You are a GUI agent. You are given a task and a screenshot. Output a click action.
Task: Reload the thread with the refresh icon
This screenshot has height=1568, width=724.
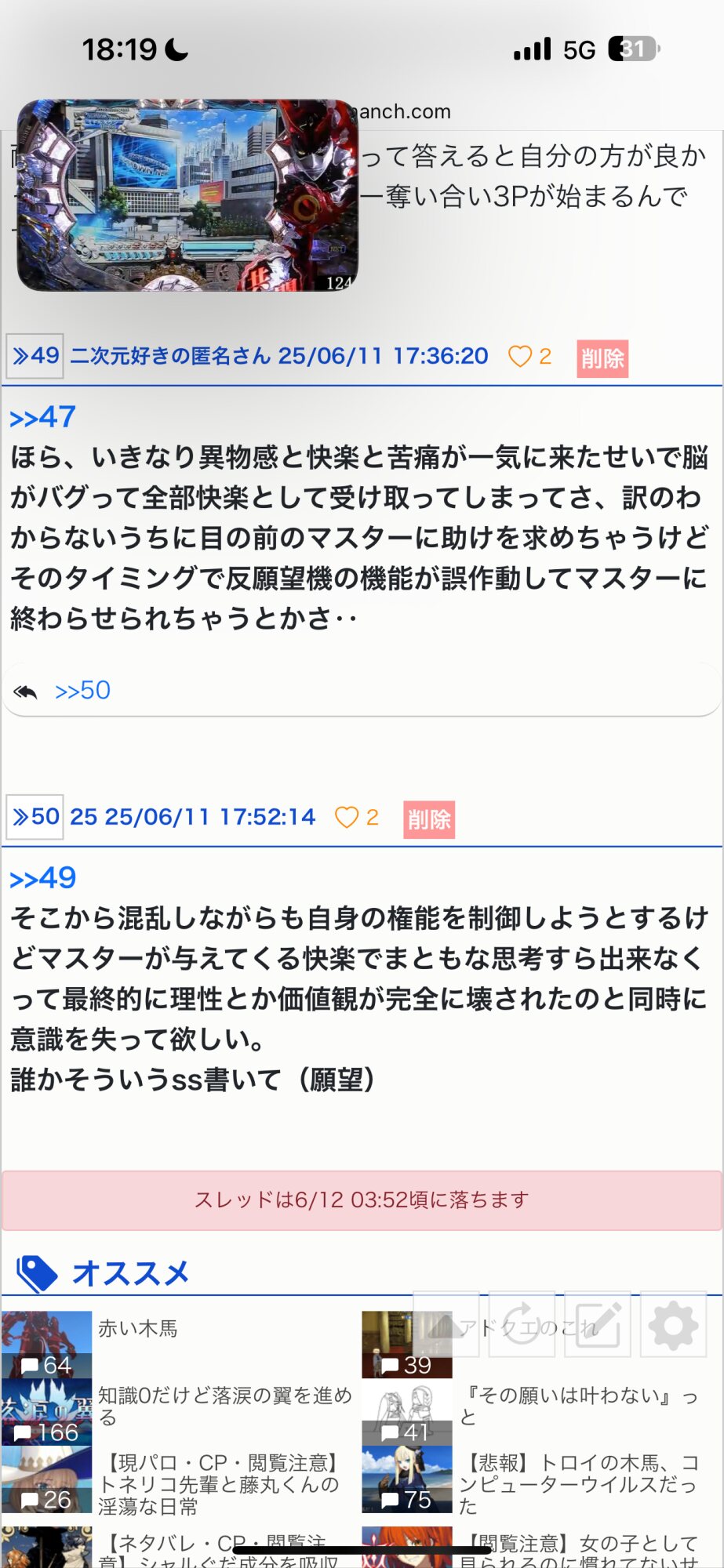(522, 1324)
